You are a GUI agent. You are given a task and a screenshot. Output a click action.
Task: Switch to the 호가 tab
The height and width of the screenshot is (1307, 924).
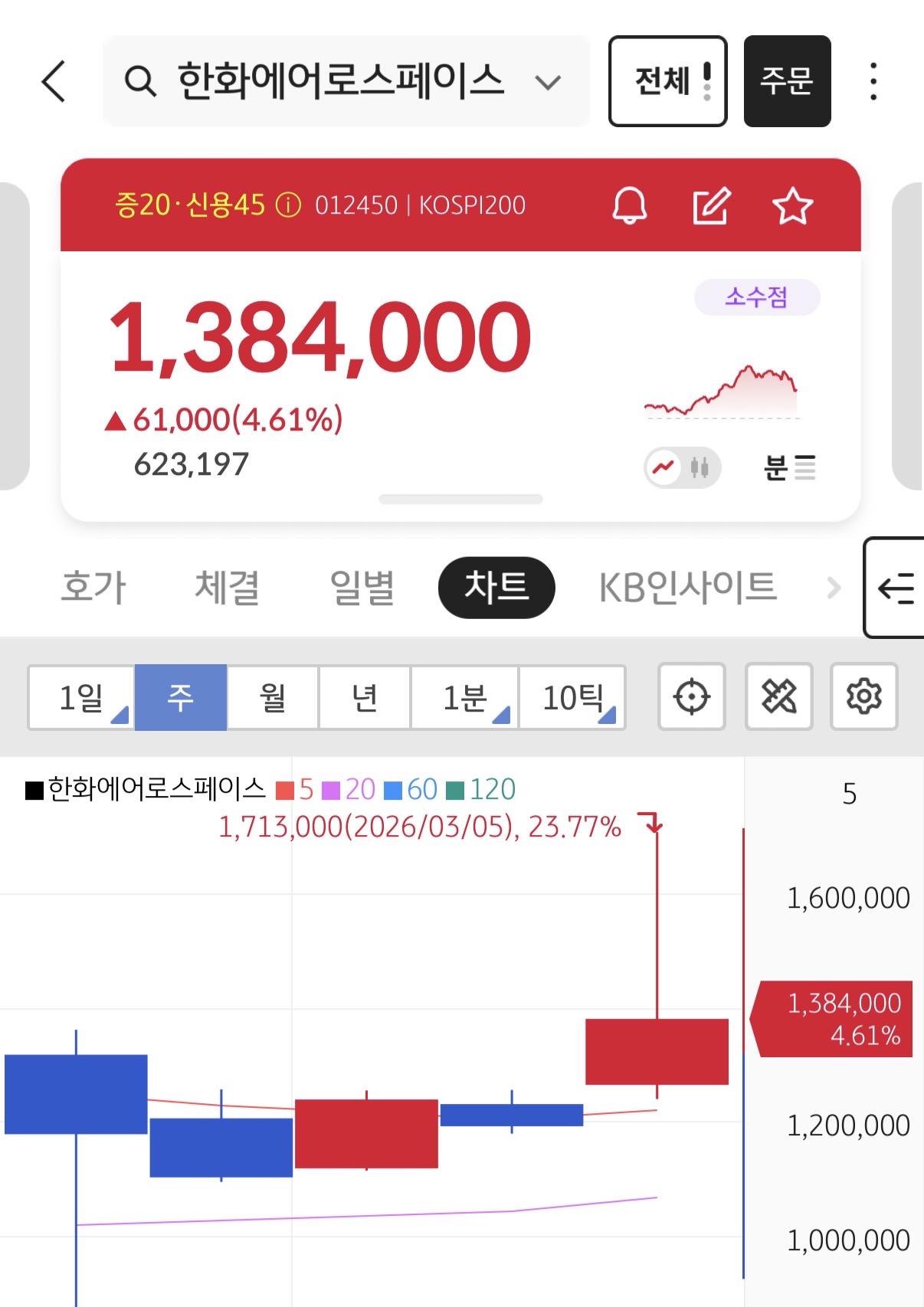[93, 587]
